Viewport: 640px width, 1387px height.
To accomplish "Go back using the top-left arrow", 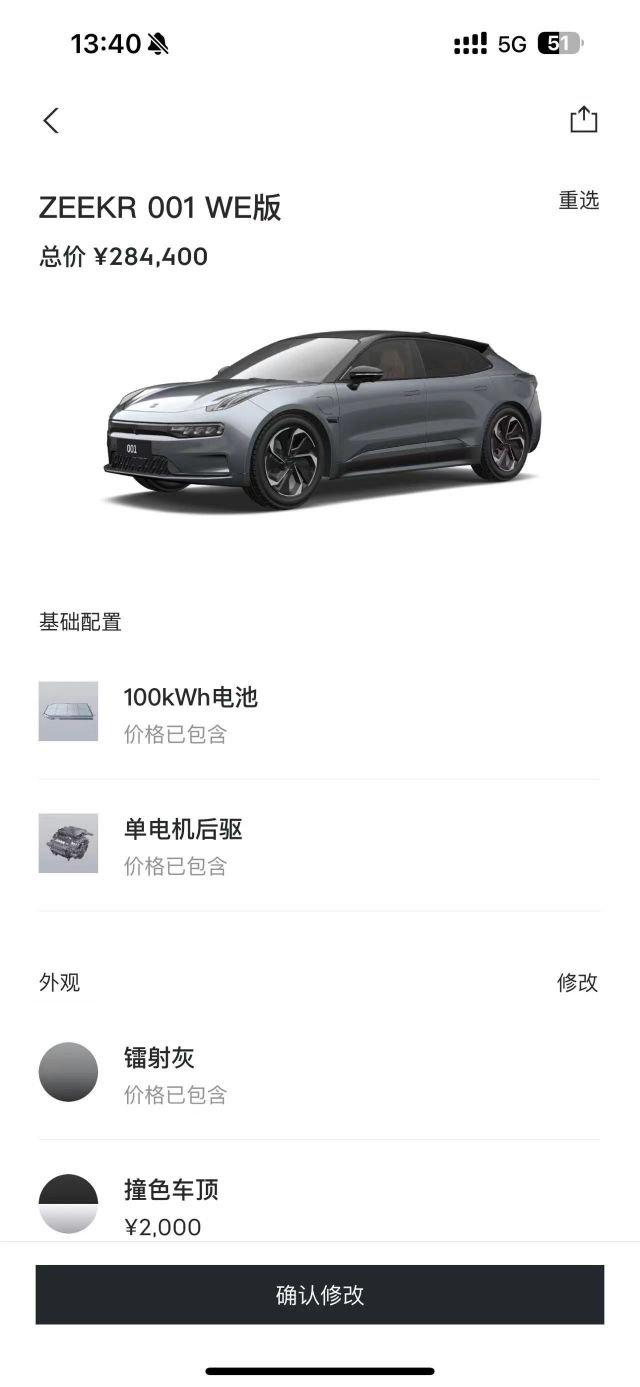I will 51,121.
